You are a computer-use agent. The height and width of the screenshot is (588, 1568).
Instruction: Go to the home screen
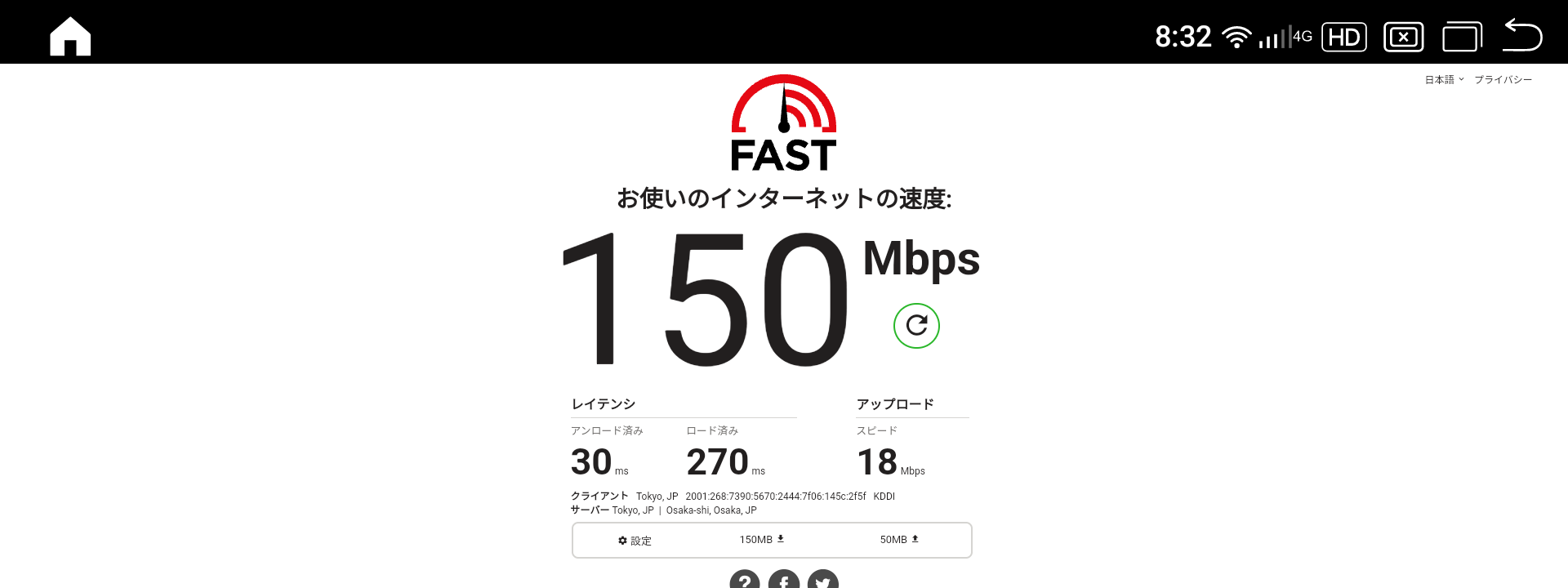(70, 37)
